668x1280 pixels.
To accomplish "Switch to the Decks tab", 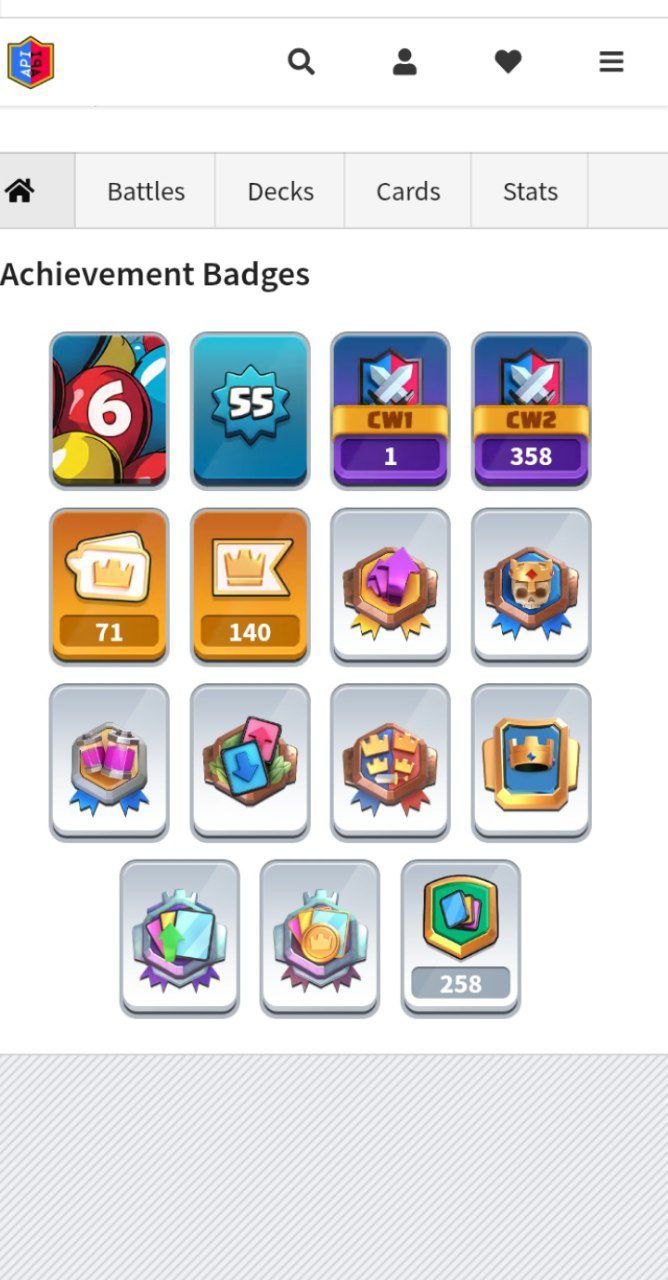I will (280, 191).
